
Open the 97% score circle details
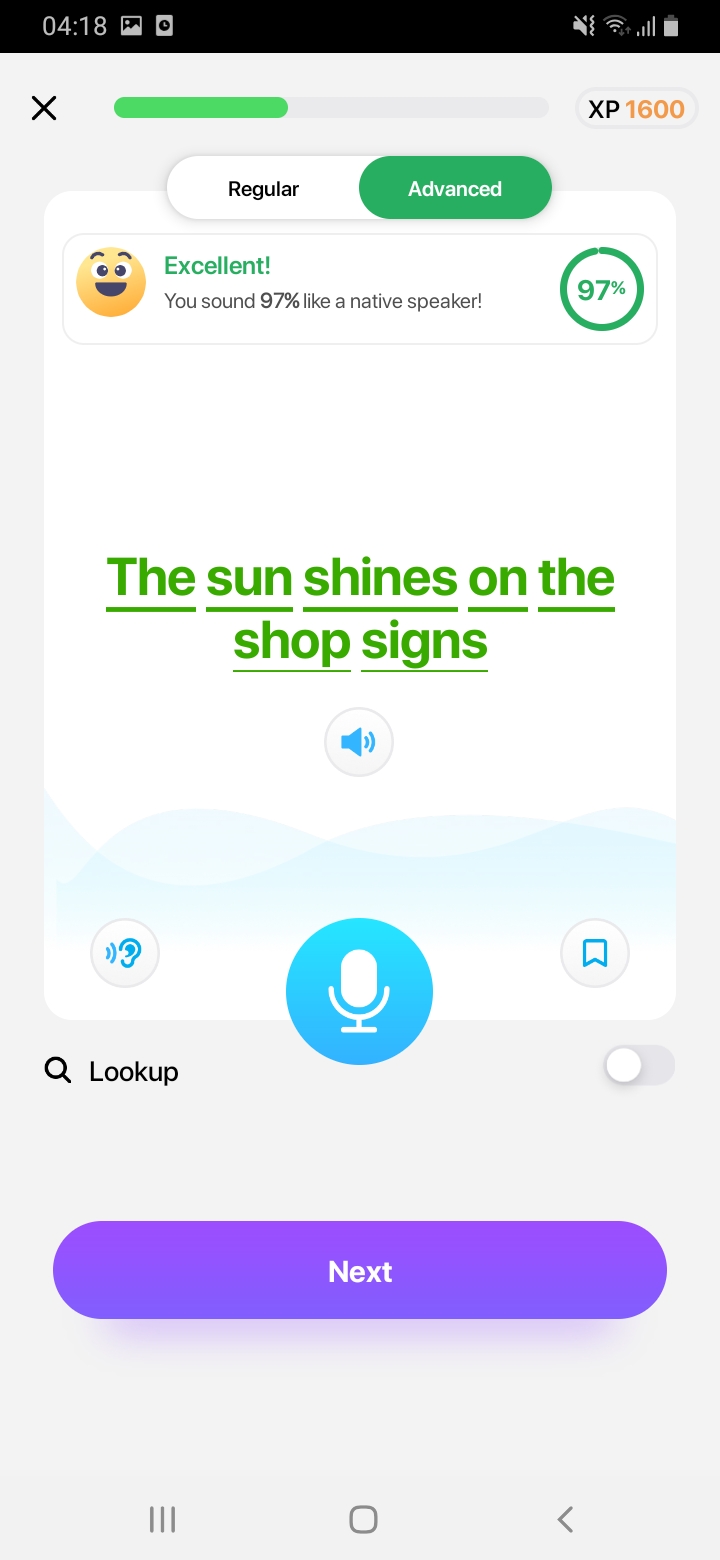click(602, 289)
